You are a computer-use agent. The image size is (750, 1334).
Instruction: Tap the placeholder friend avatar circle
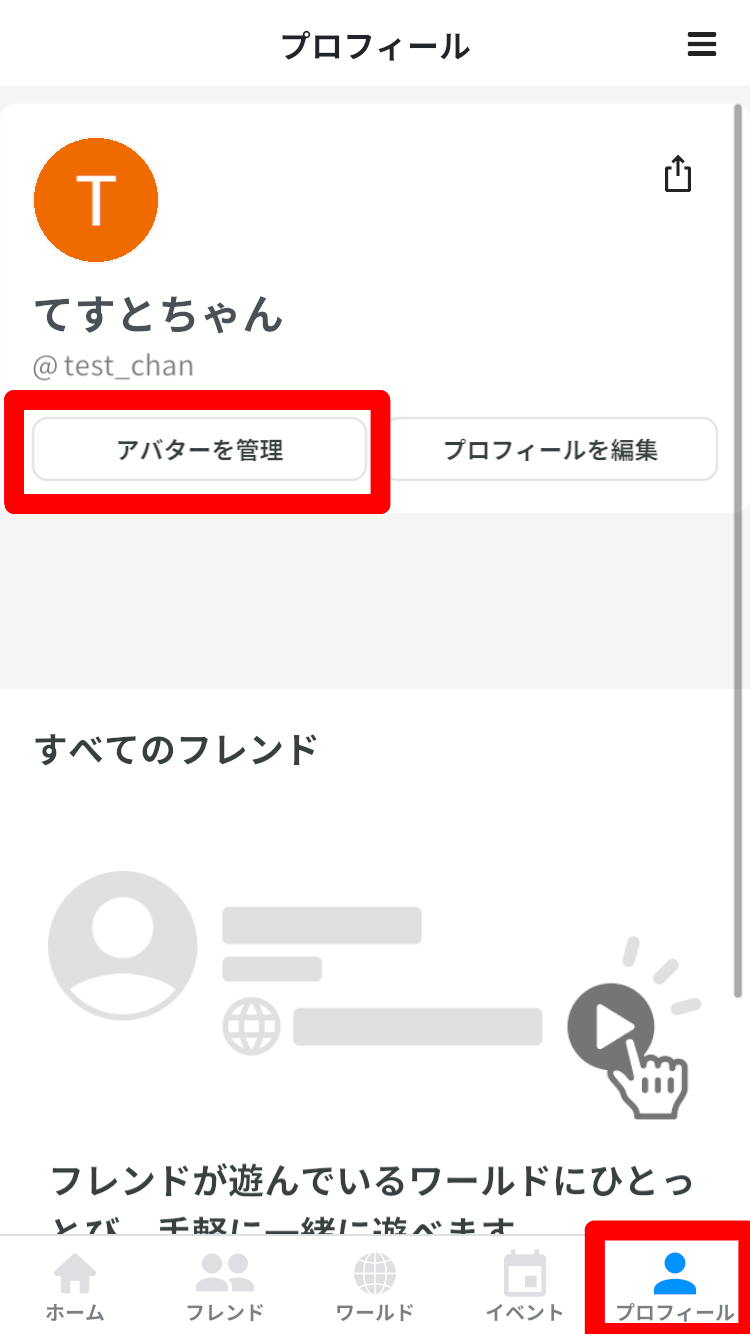click(x=122, y=945)
